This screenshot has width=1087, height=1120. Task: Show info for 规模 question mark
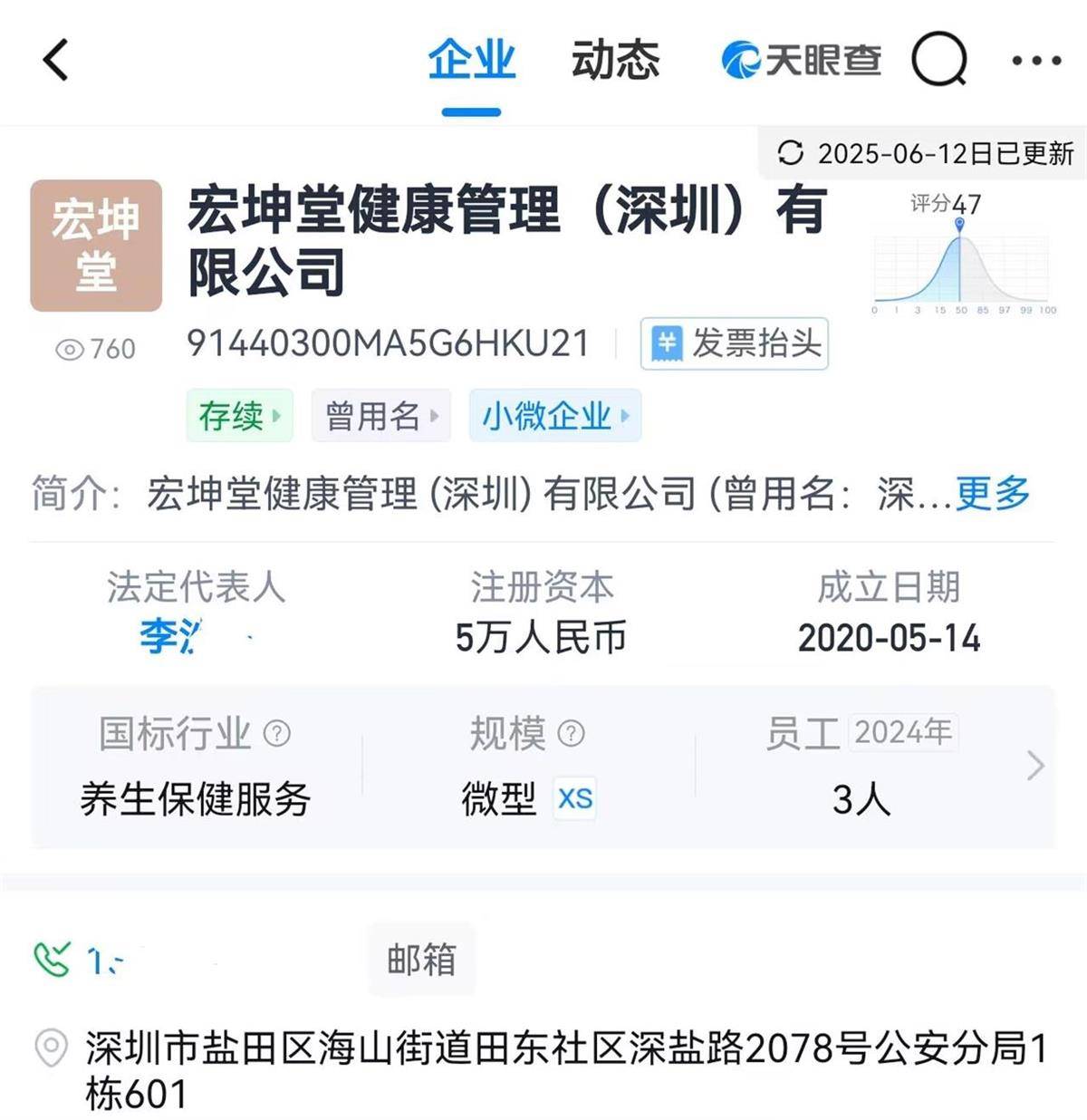[x=571, y=733]
